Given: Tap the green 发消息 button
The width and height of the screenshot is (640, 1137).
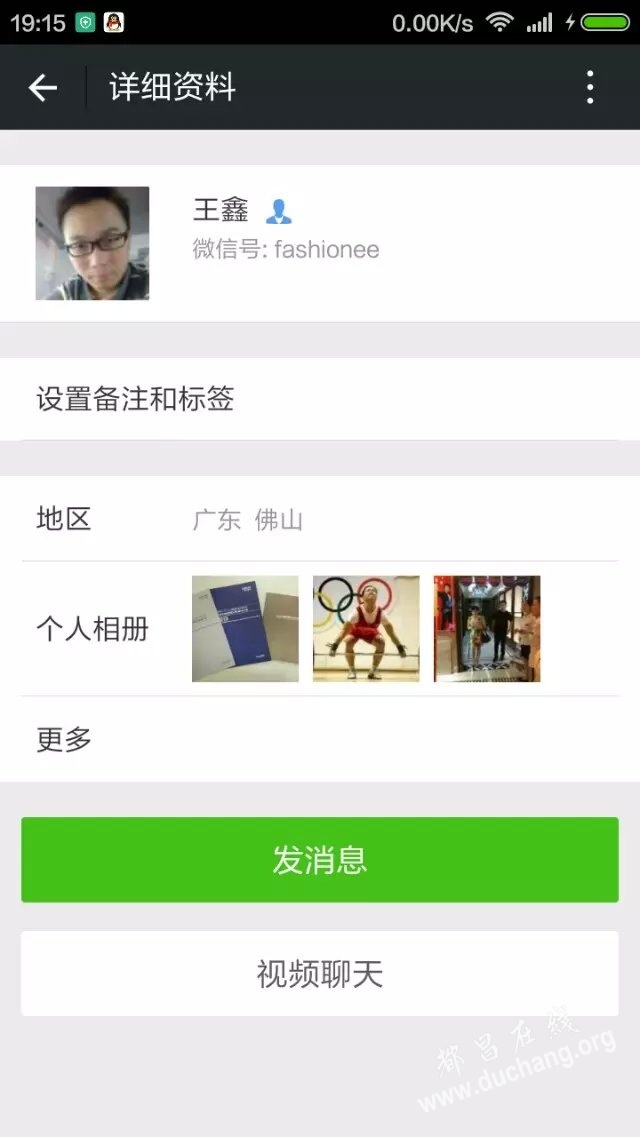Looking at the screenshot, I should (320, 860).
